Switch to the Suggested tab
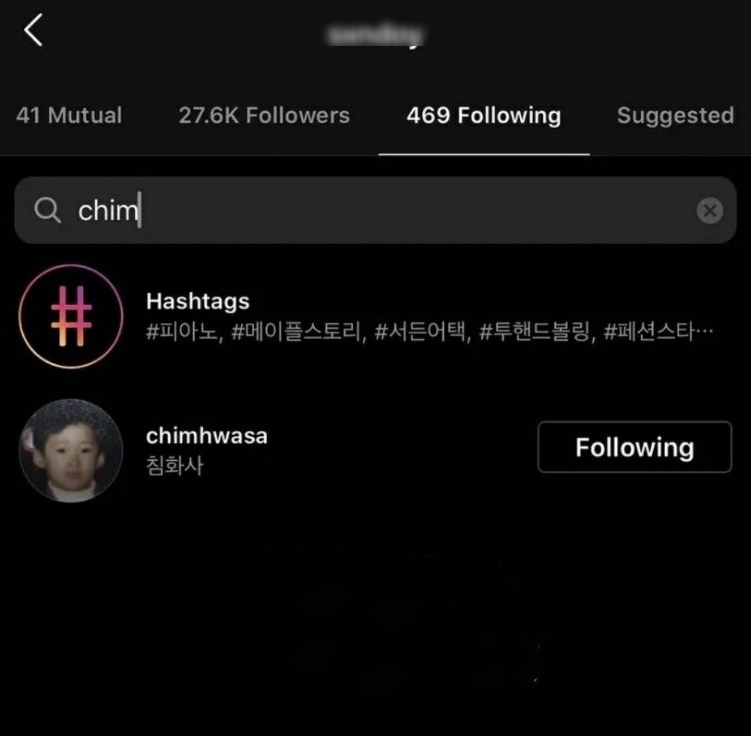This screenshot has height=736, width=751. [x=675, y=115]
